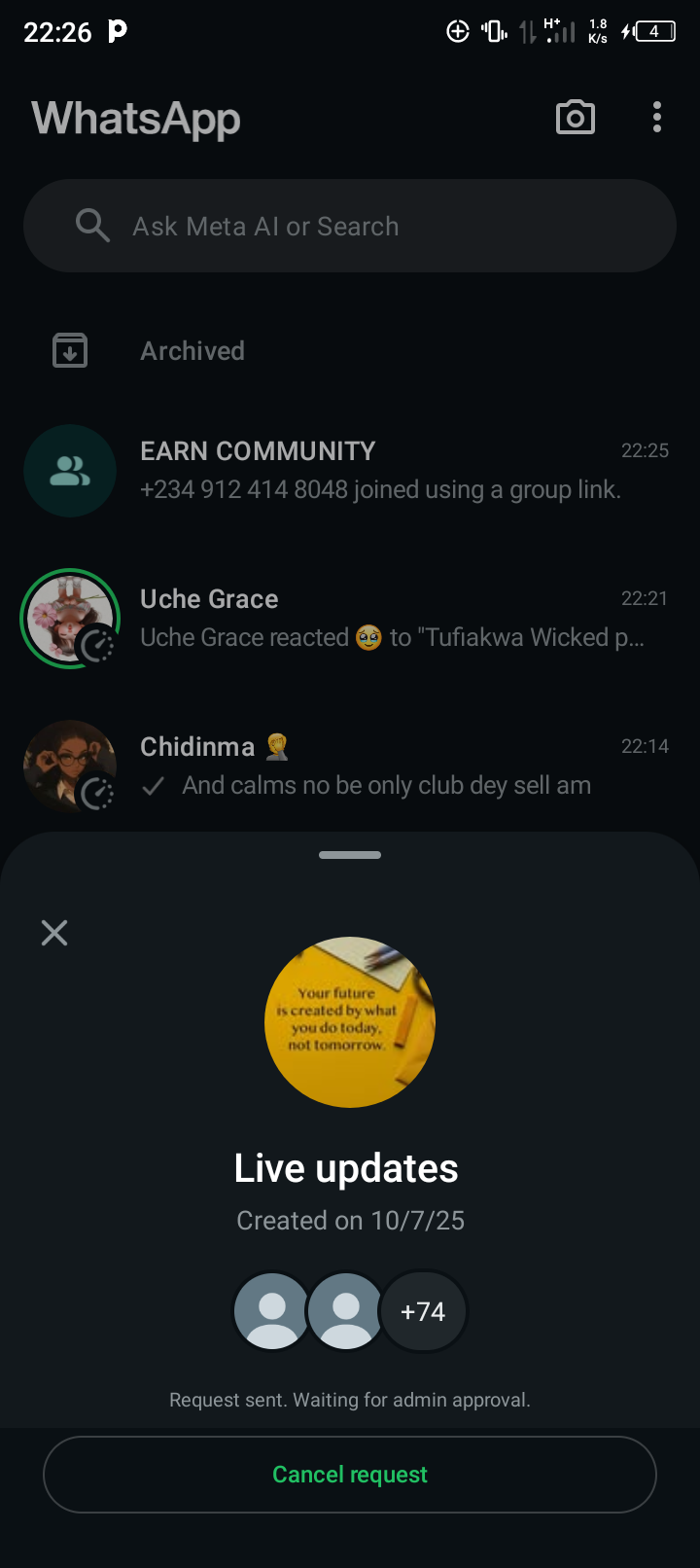Open the camera from the top bar
The width and height of the screenshot is (700, 1568).
[x=575, y=118]
